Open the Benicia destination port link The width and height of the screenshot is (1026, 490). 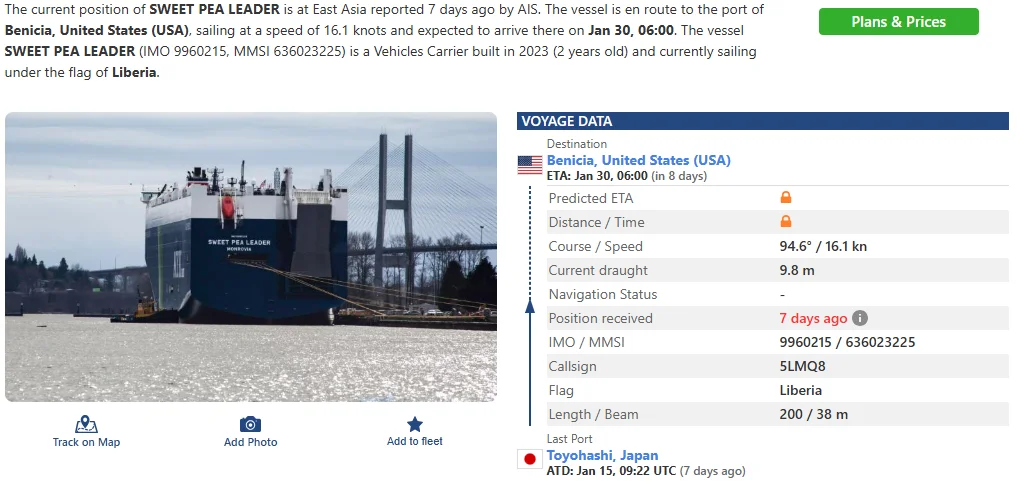pos(638,160)
